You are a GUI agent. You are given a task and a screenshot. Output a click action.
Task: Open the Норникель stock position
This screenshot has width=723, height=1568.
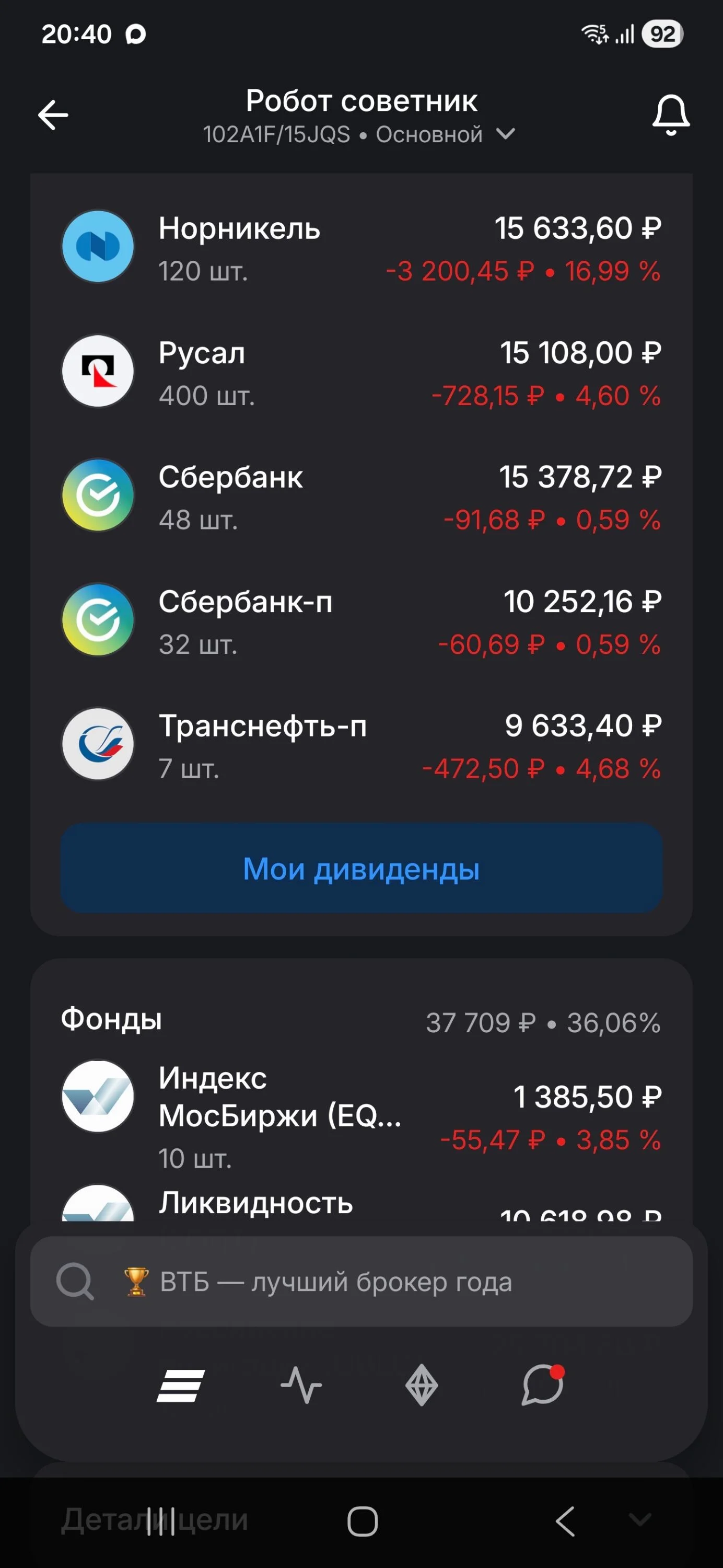point(361,247)
